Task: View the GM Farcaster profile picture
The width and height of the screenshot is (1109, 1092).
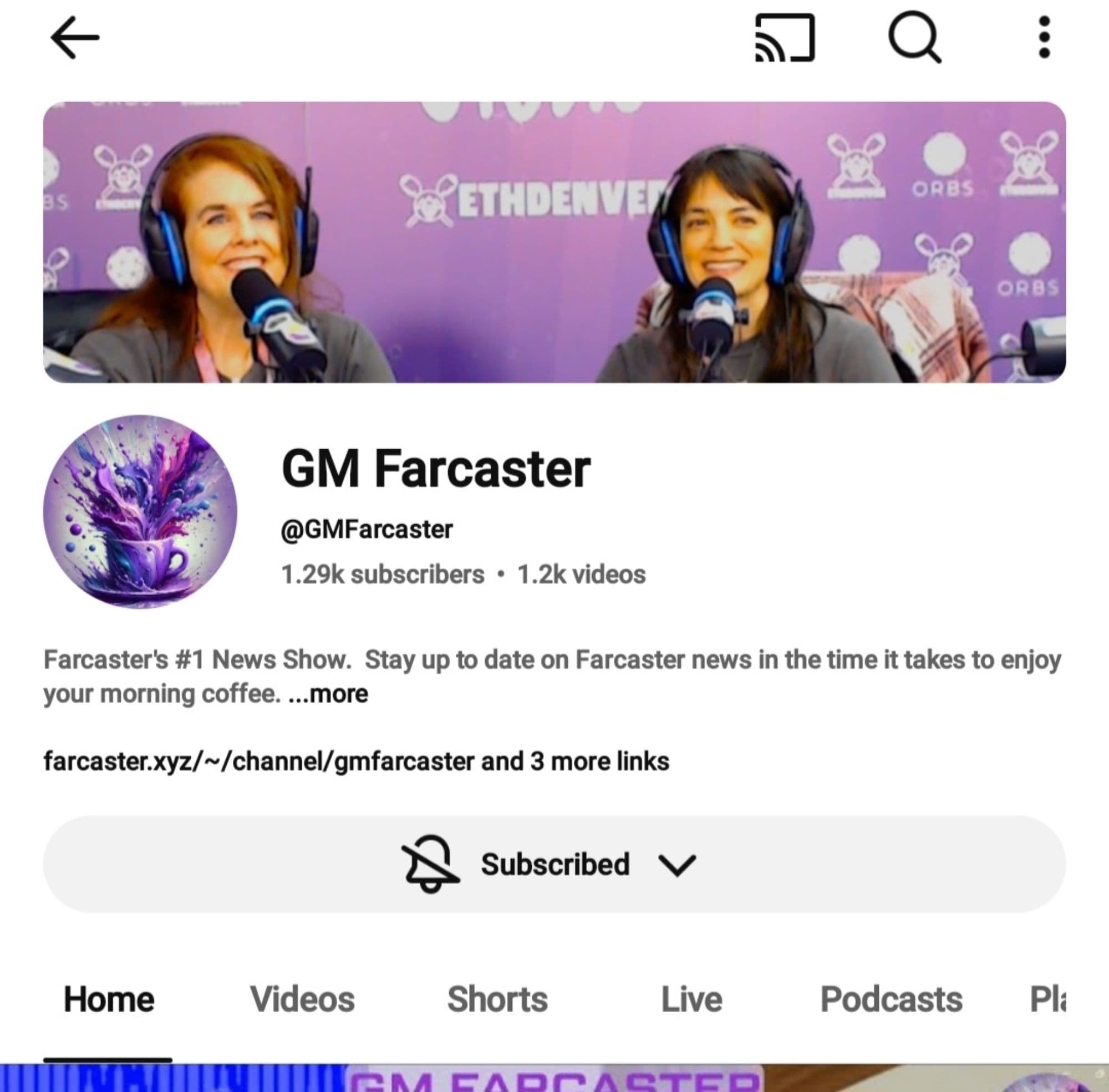Action: (x=140, y=511)
